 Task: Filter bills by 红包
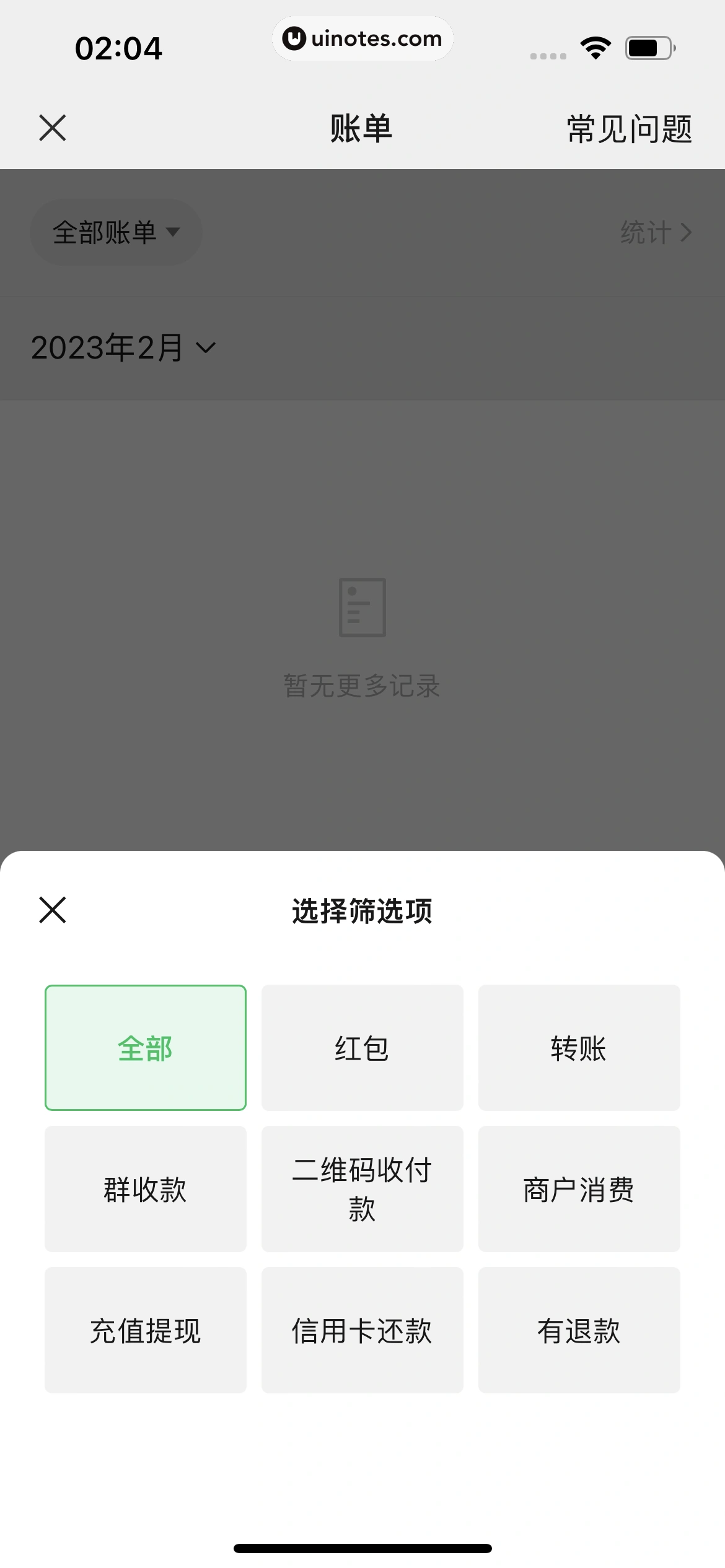tap(362, 1048)
